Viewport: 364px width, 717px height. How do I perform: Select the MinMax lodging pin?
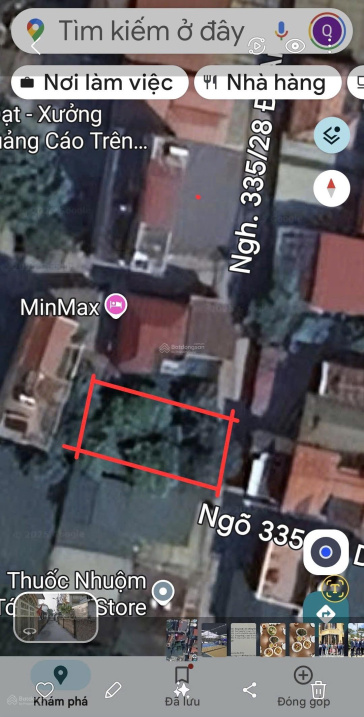[116, 306]
